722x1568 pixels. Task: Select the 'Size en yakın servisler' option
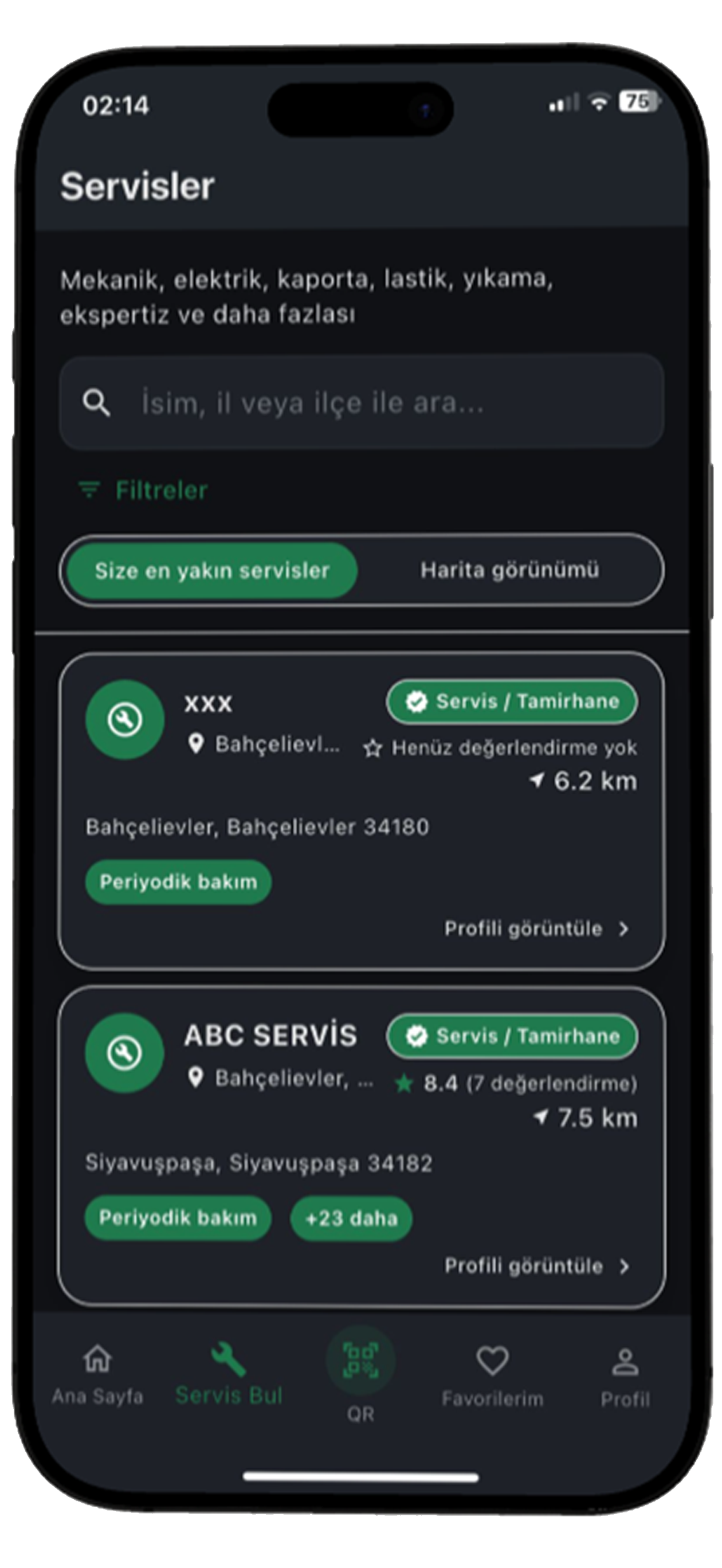click(211, 570)
